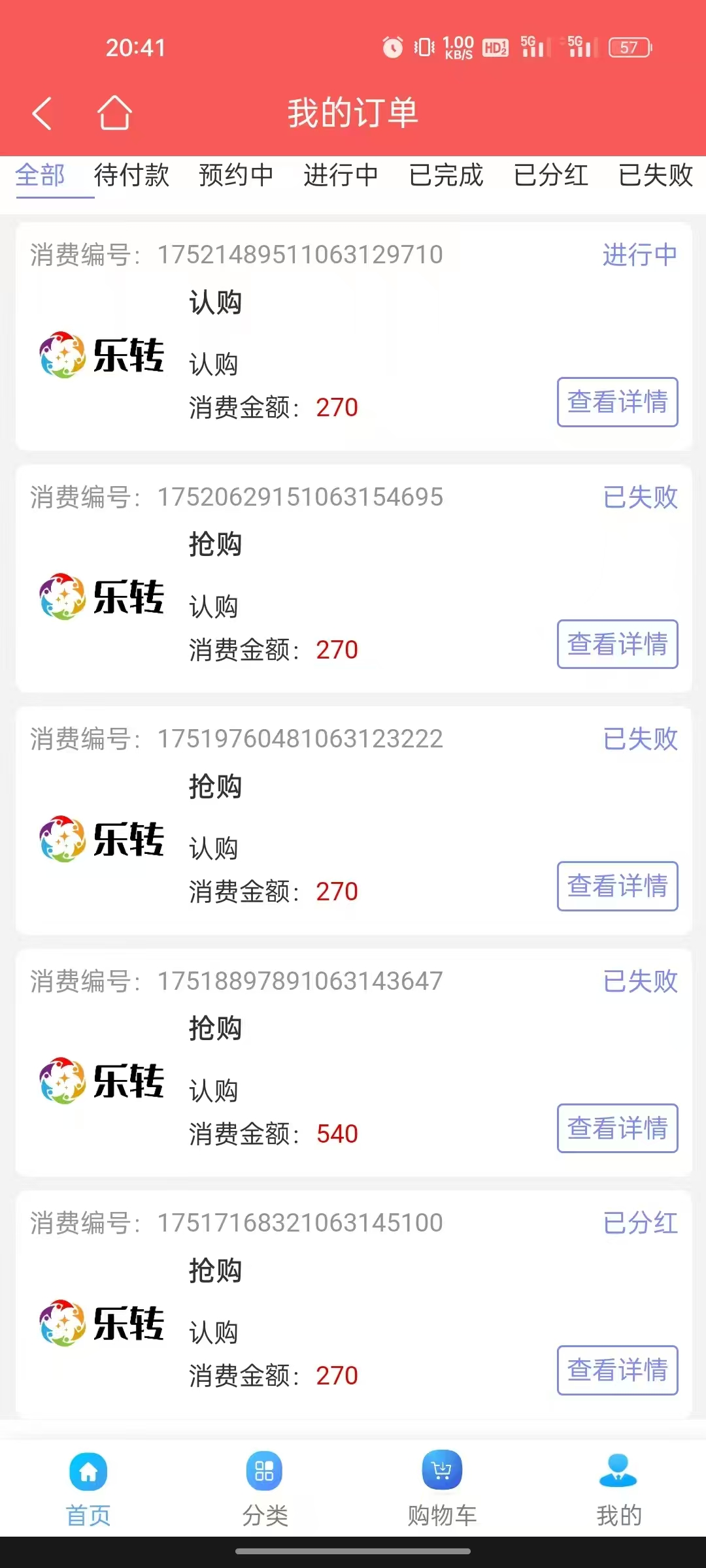The image size is (706, 1568).
Task: Switch to the 待付款 tab
Action: pos(131,175)
